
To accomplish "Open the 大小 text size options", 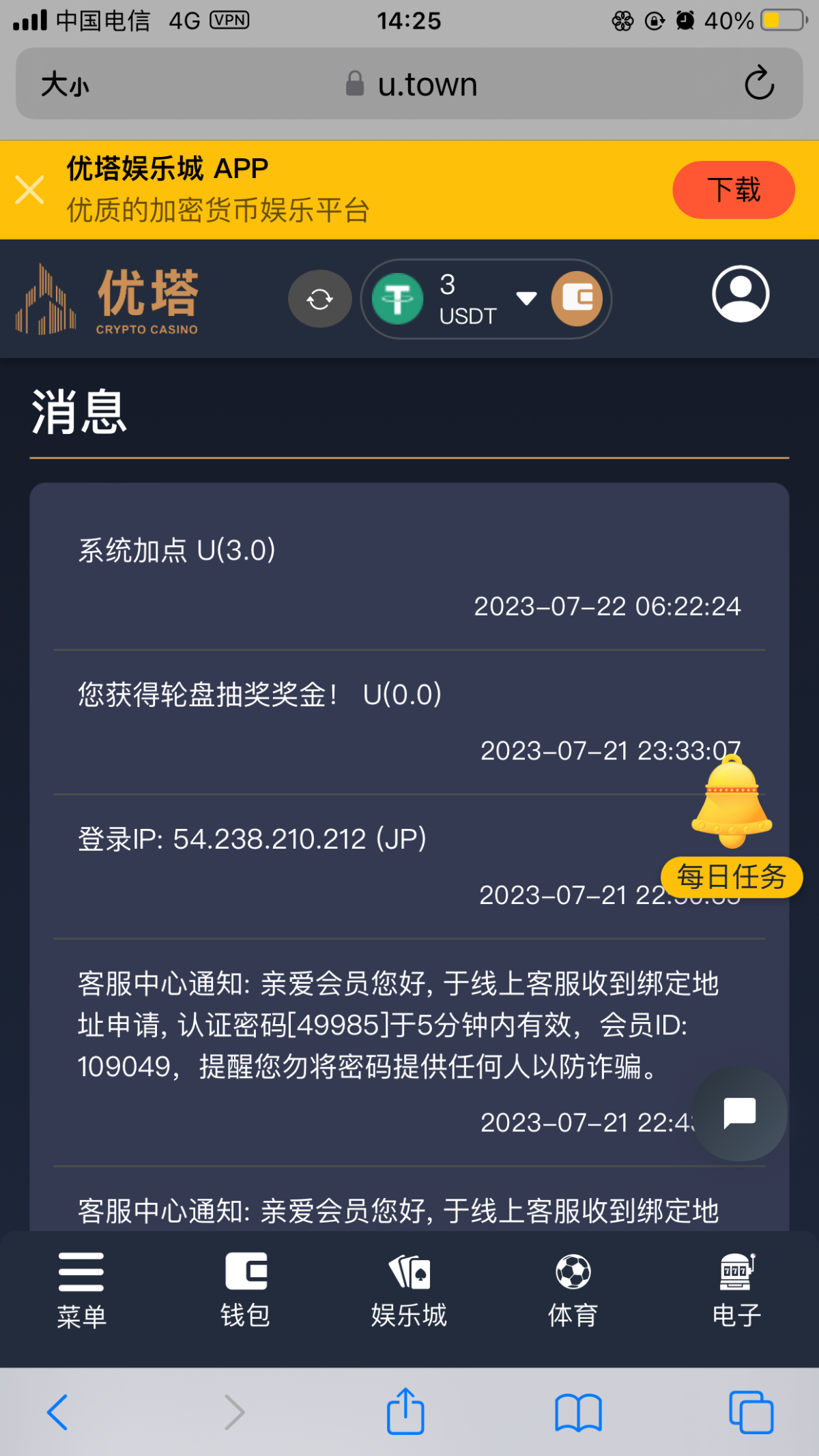I will click(x=66, y=85).
